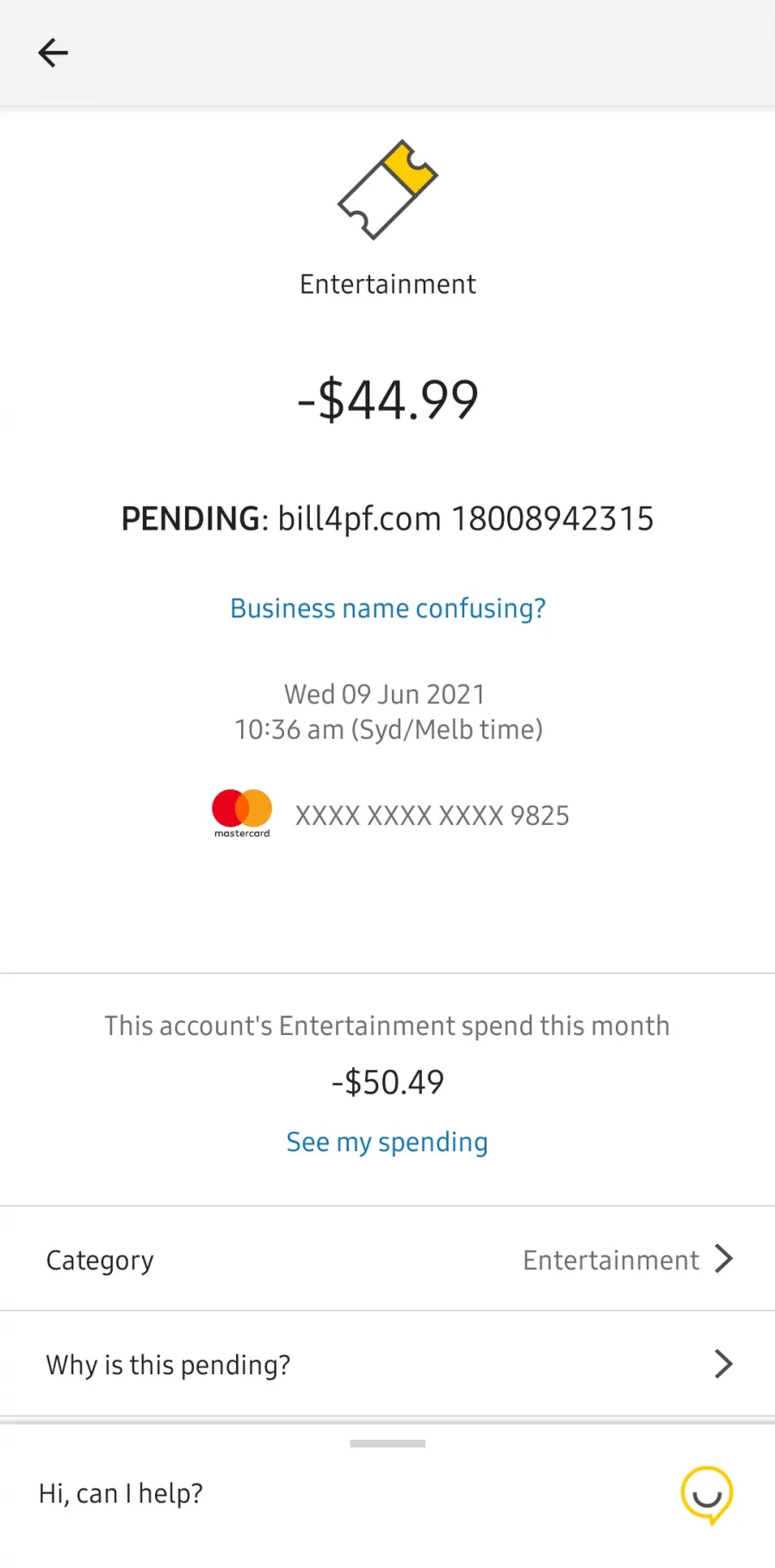Open 'Why is this pending?' row
This screenshot has height=1568, width=775.
(x=387, y=1364)
